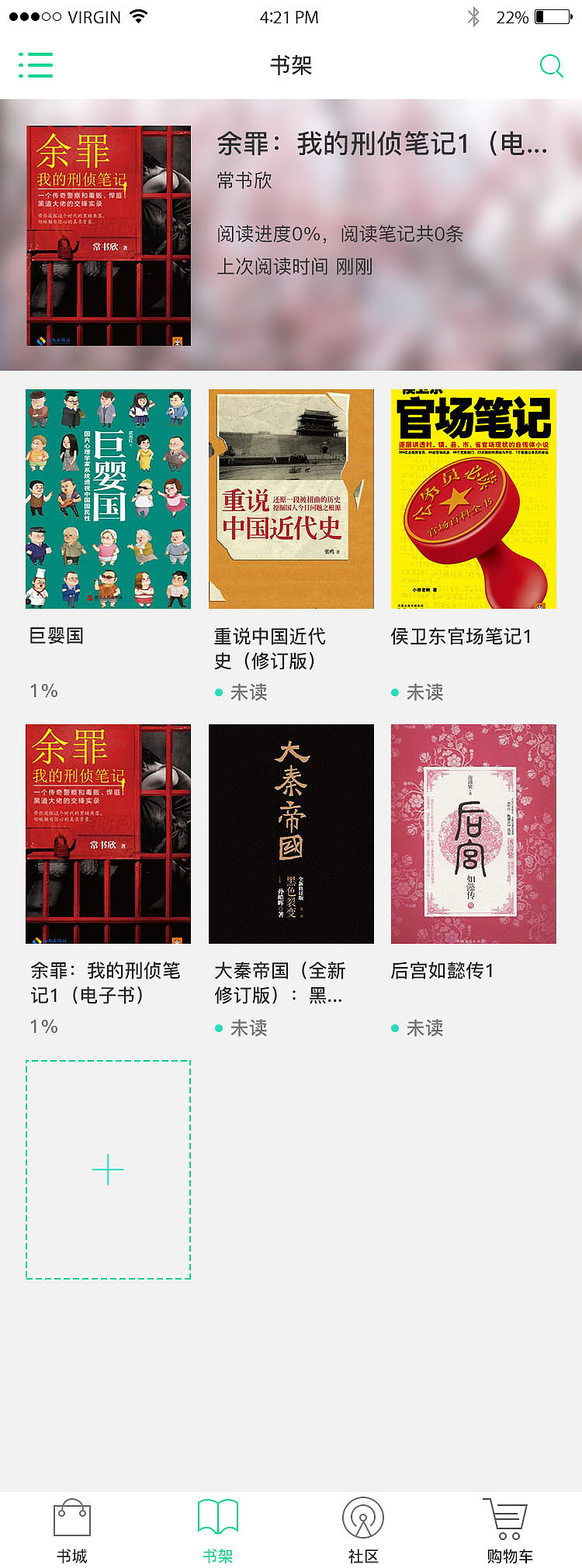This screenshot has height=1568, width=582.
Task: Tap the 1% reading progress under 巨婴国
Action: click(44, 690)
